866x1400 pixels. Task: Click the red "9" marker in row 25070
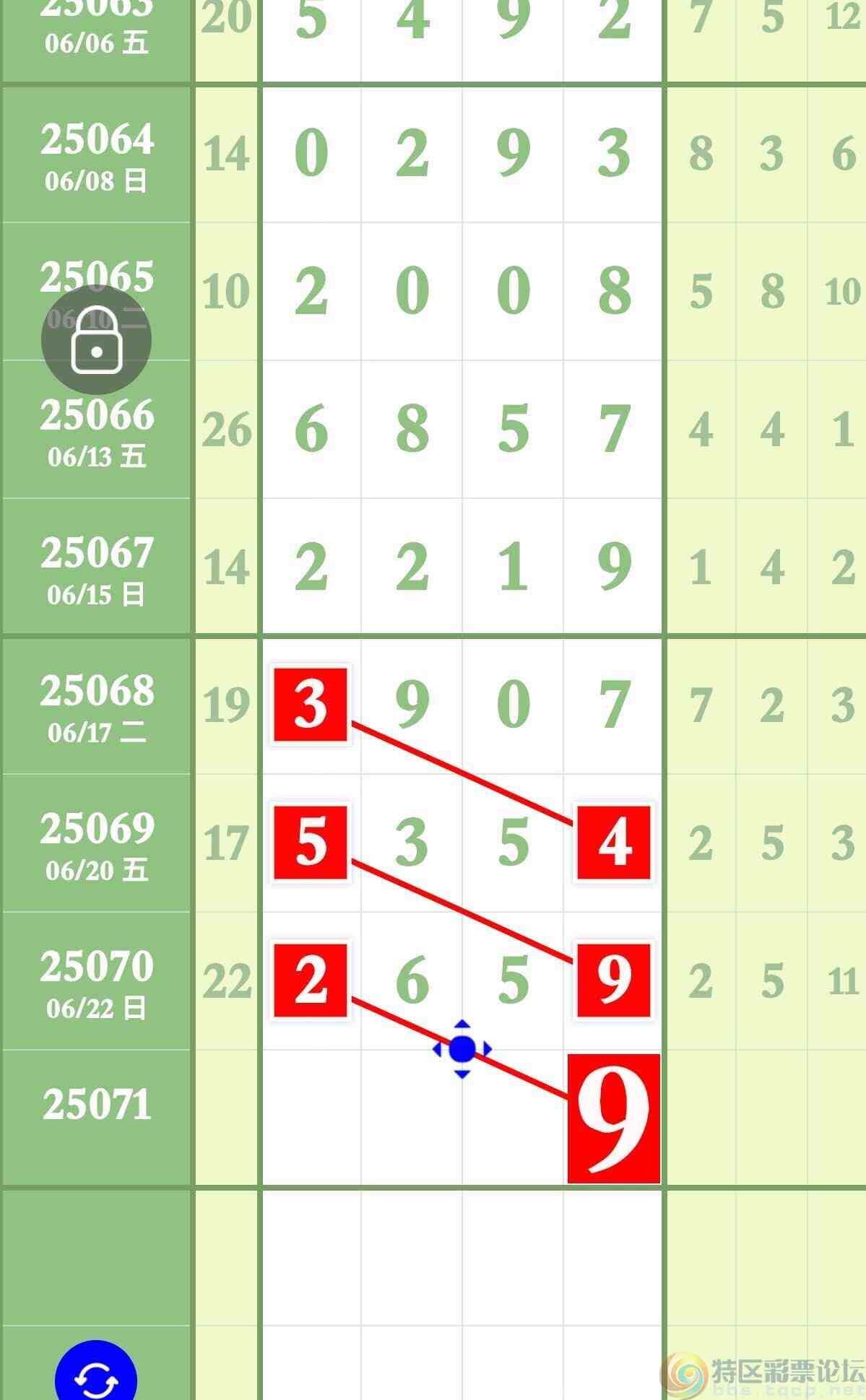point(612,981)
